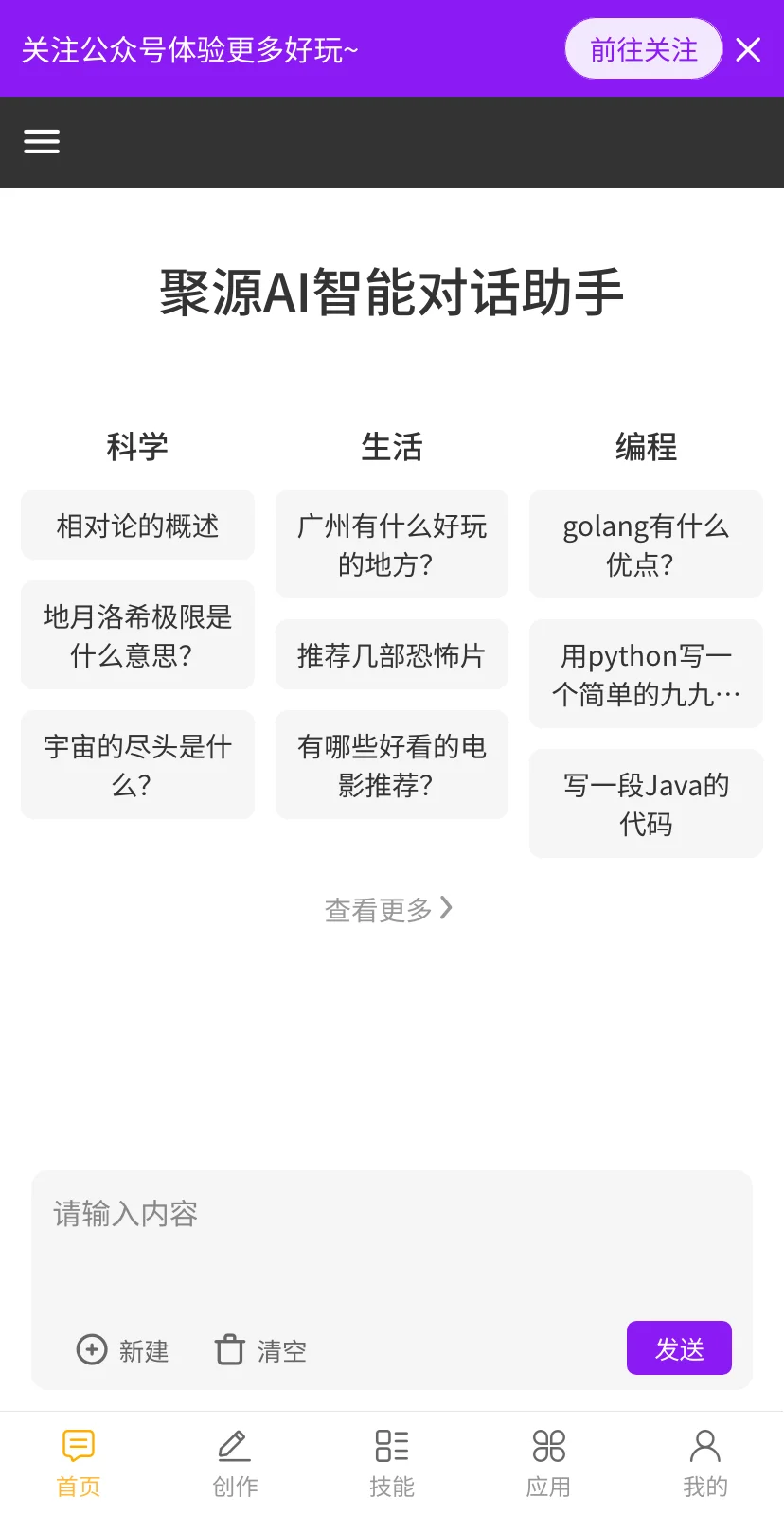Switch to the 创作 tab
The height and width of the screenshot is (1515, 784).
(235, 1464)
